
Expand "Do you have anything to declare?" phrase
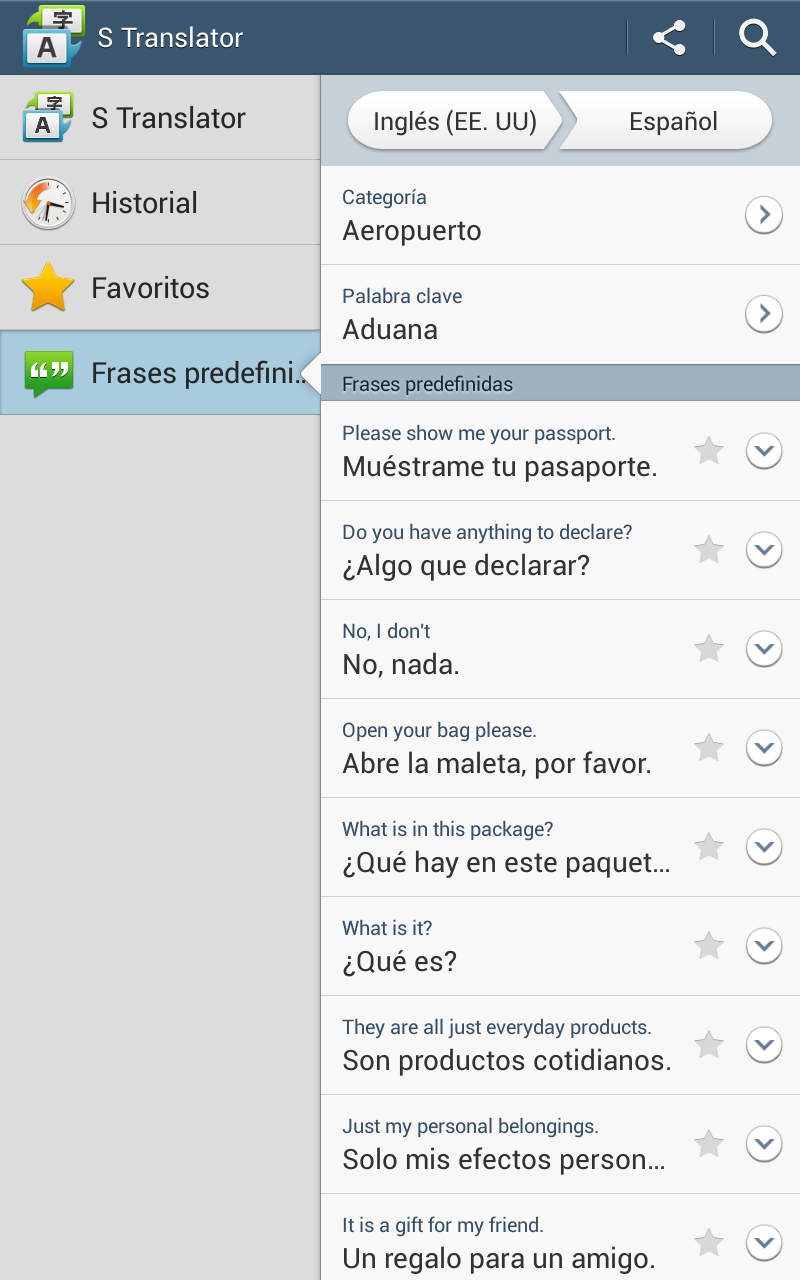coord(764,550)
